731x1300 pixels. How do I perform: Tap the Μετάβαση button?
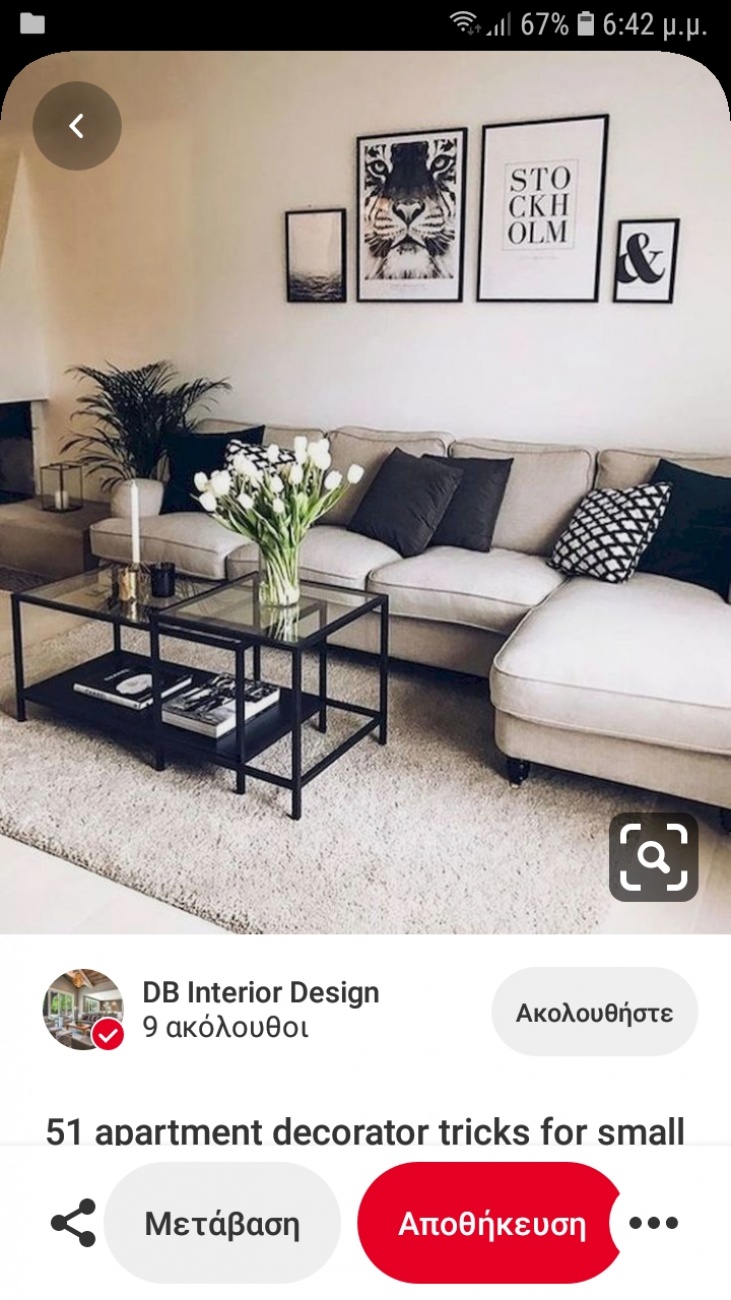222,1223
